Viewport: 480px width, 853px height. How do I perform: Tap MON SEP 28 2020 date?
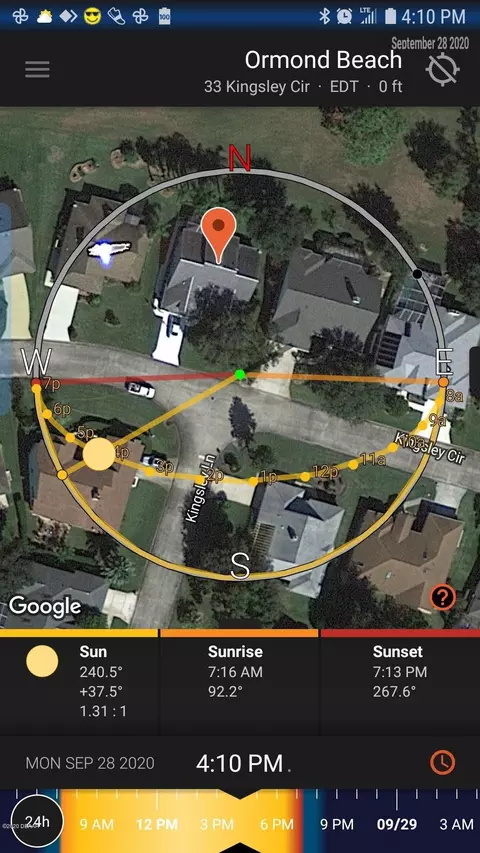coord(90,763)
